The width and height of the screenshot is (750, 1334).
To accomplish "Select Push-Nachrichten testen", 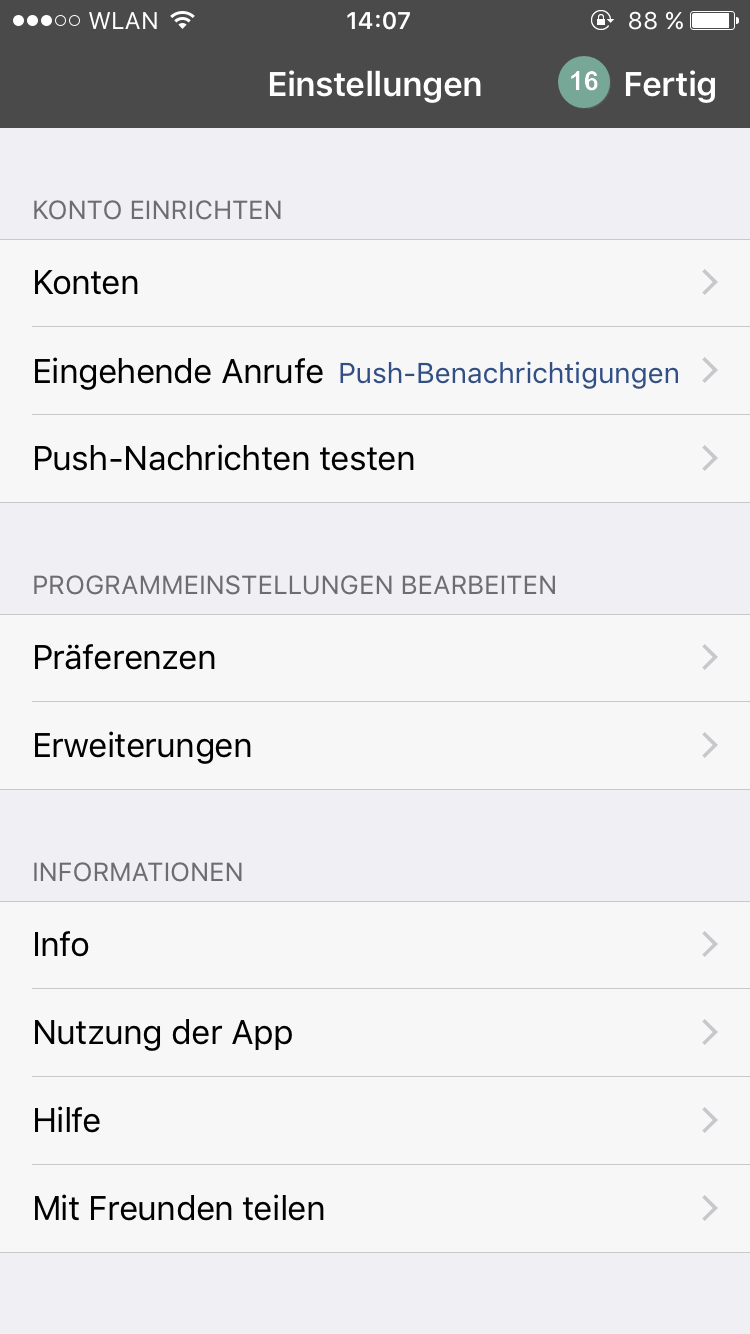I will pos(375,459).
